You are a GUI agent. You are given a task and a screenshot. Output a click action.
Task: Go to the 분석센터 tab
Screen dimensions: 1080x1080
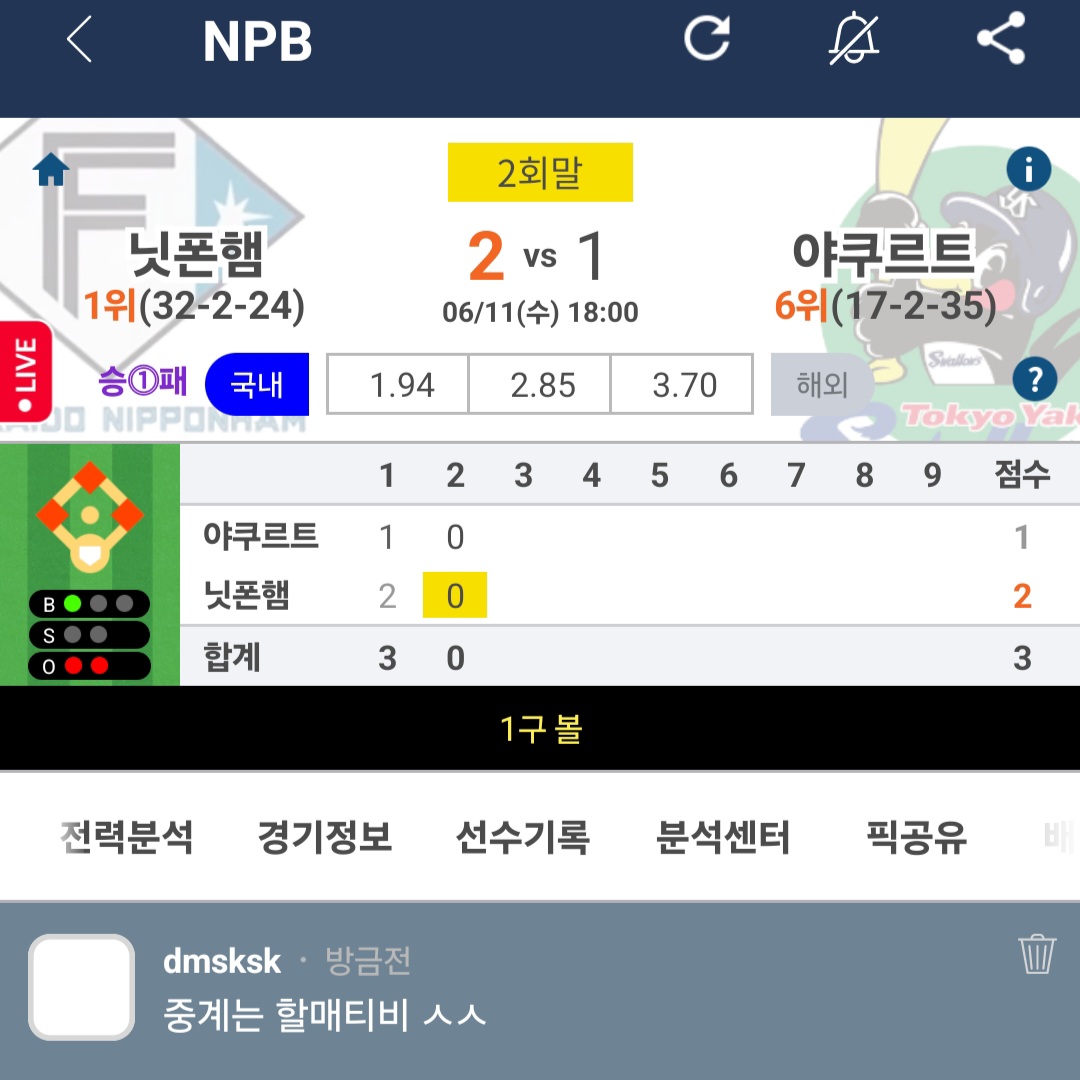click(x=723, y=837)
